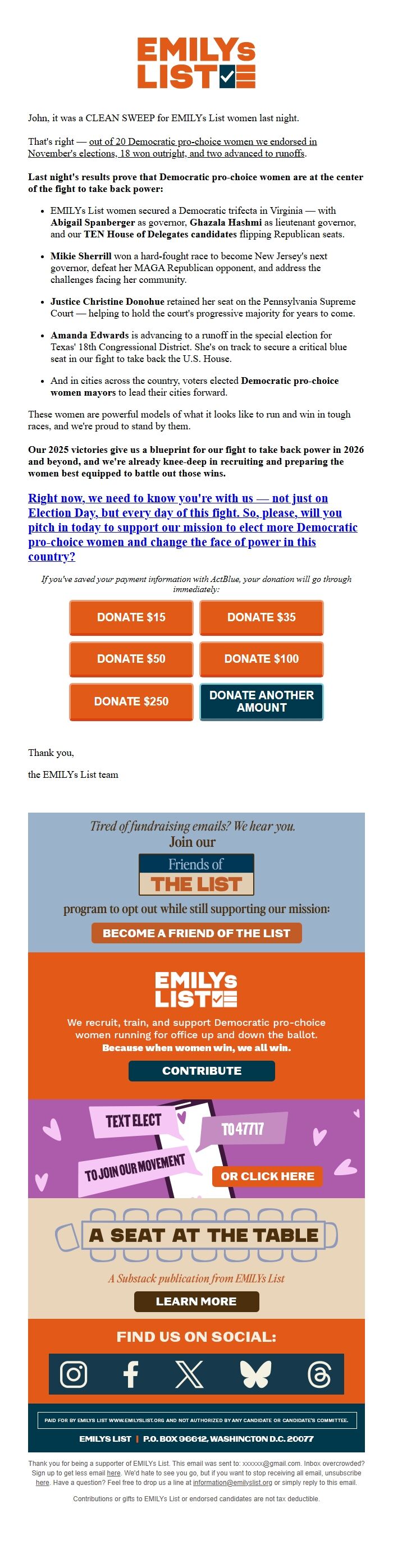Tap the Donate $250 button
The height and width of the screenshot is (1568, 393).
(131, 701)
